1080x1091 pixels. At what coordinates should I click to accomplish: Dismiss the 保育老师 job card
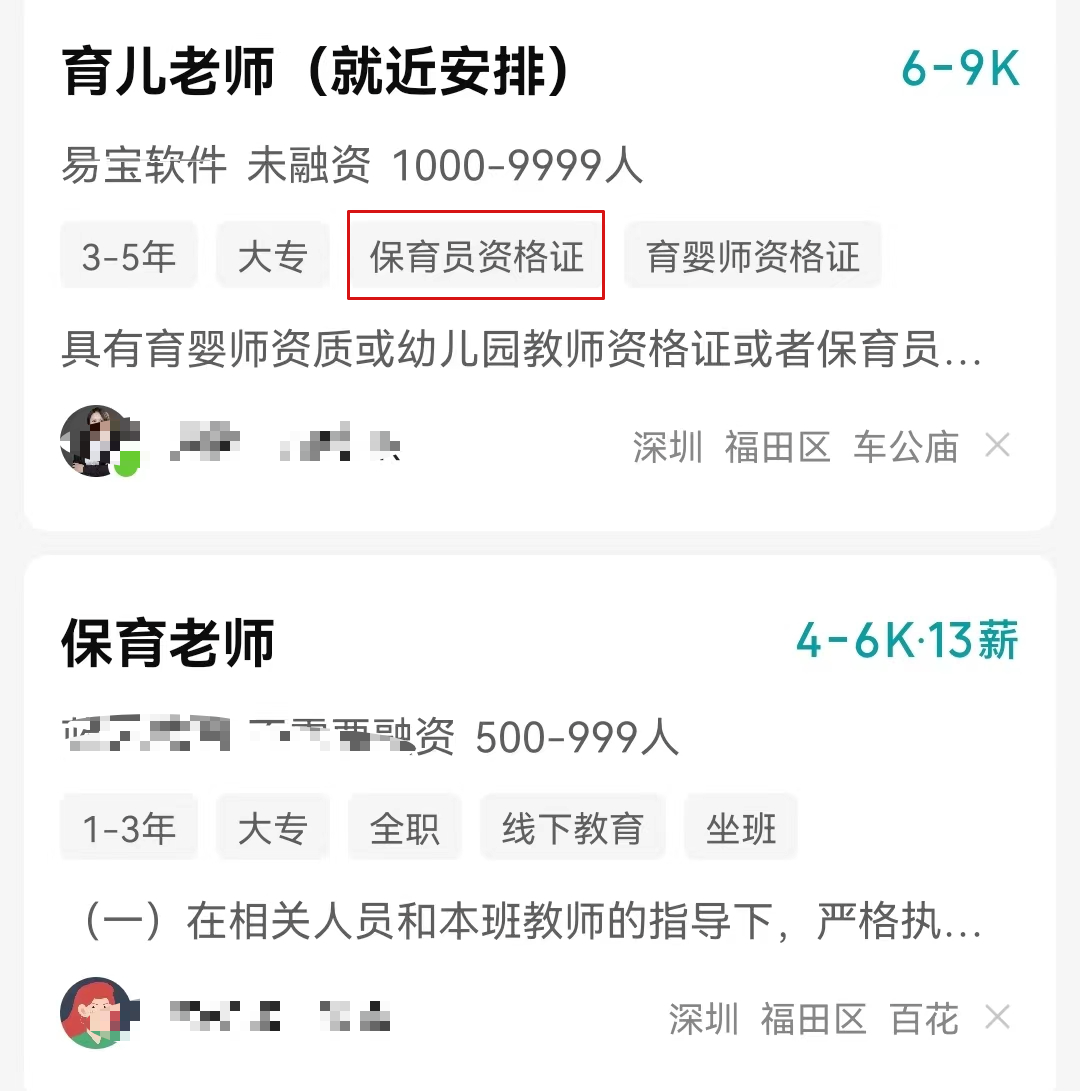[x=997, y=1018]
